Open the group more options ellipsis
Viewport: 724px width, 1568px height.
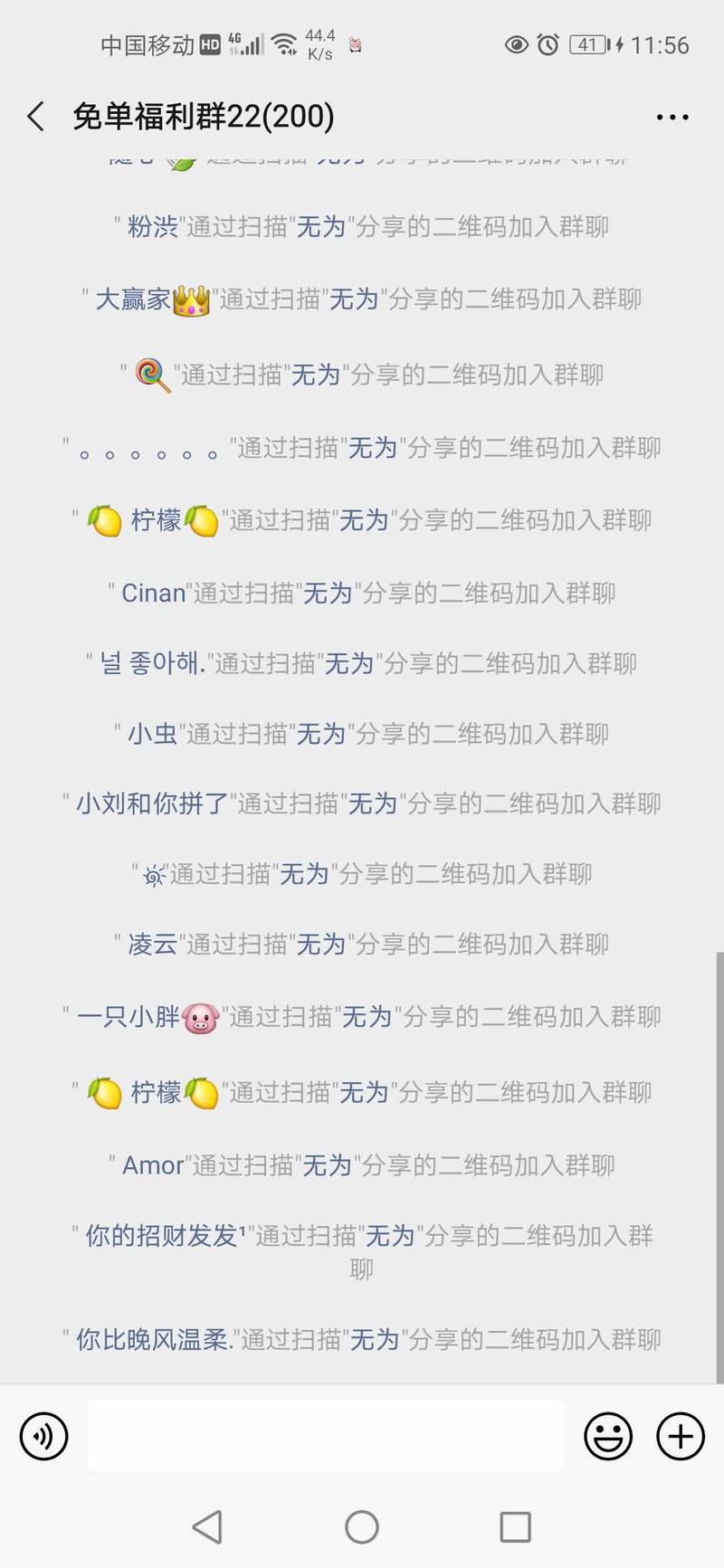pos(672,117)
